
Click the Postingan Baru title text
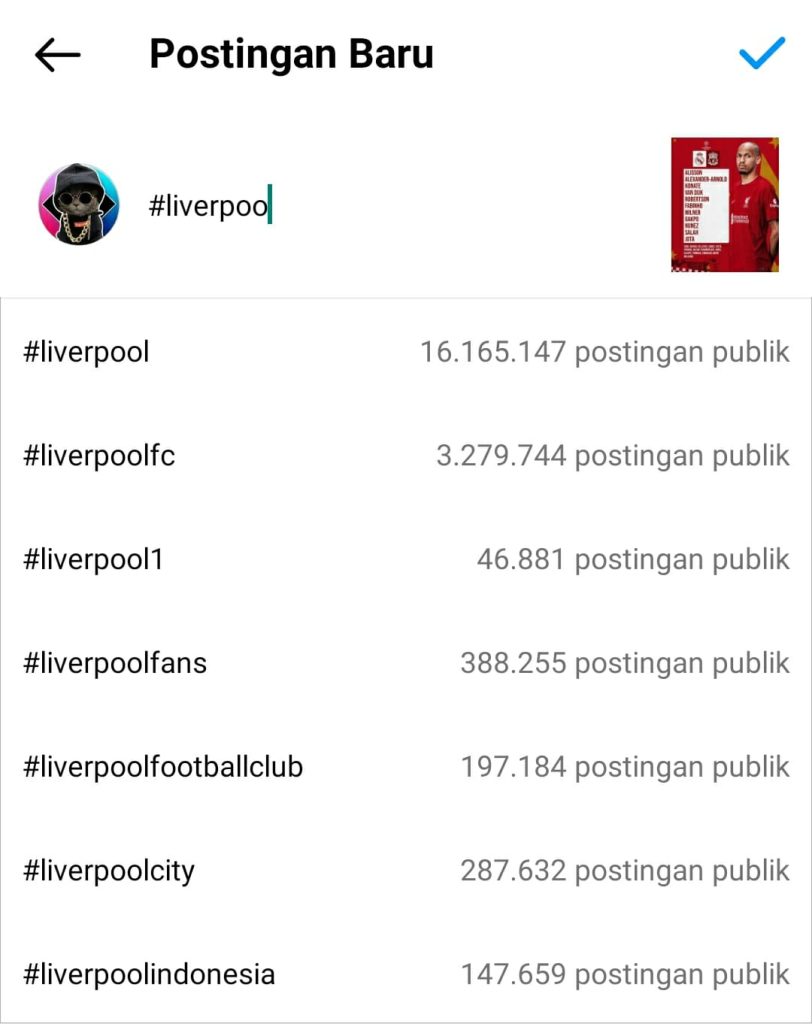(x=290, y=54)
